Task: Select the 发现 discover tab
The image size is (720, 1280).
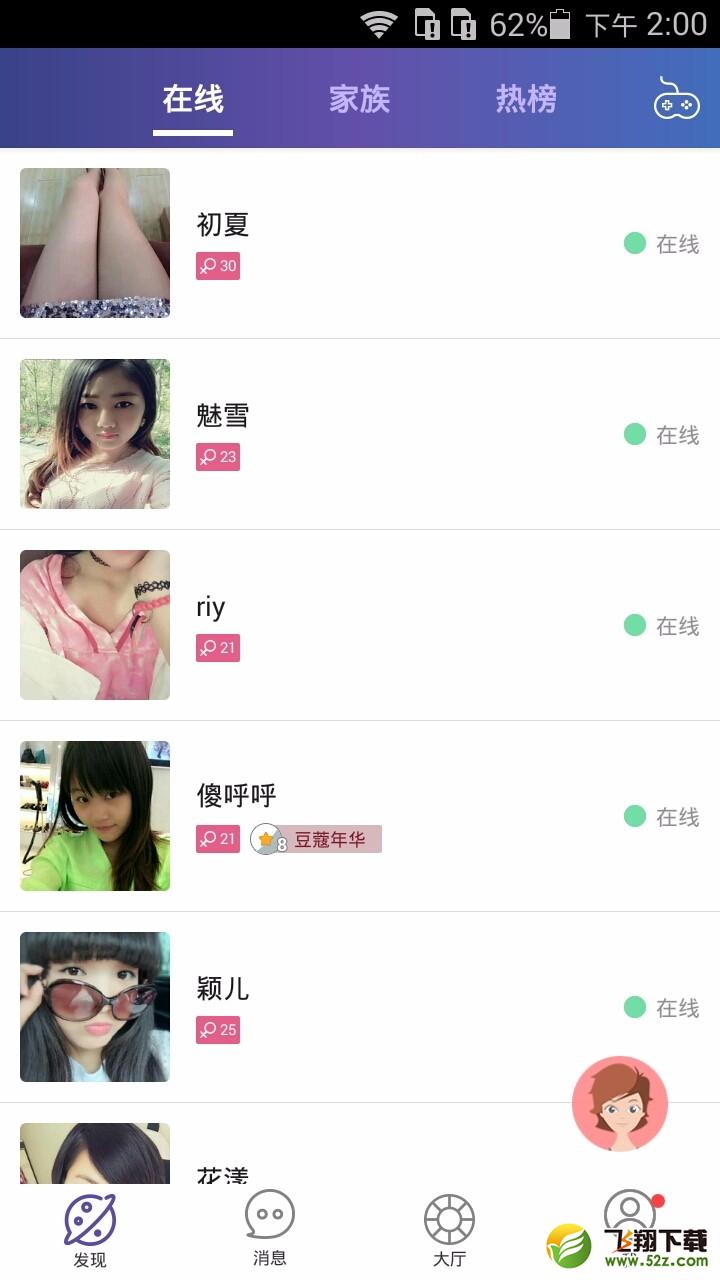Action: coord(90,1228)
